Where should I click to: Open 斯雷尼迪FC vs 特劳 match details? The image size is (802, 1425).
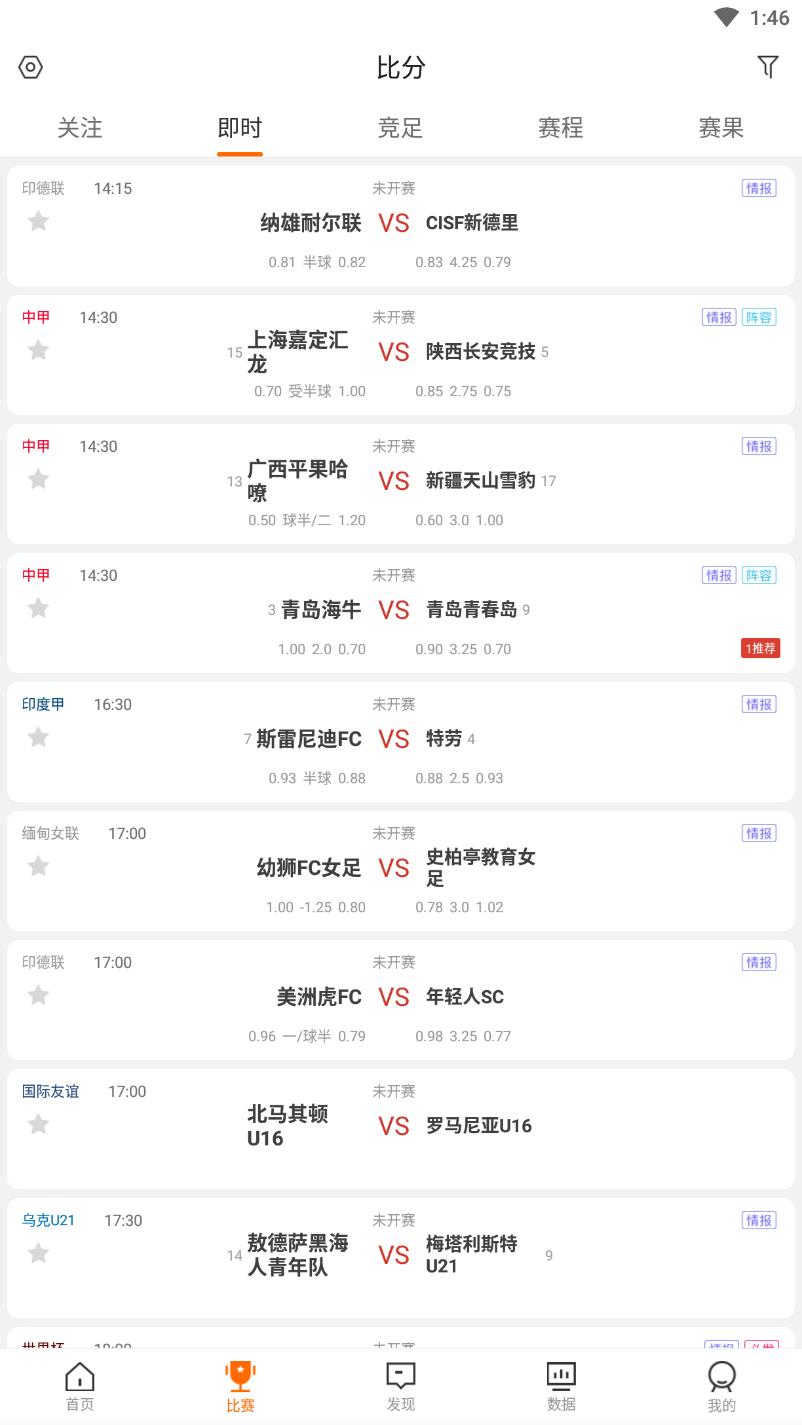pyautogui.click(x=393, y=740)
